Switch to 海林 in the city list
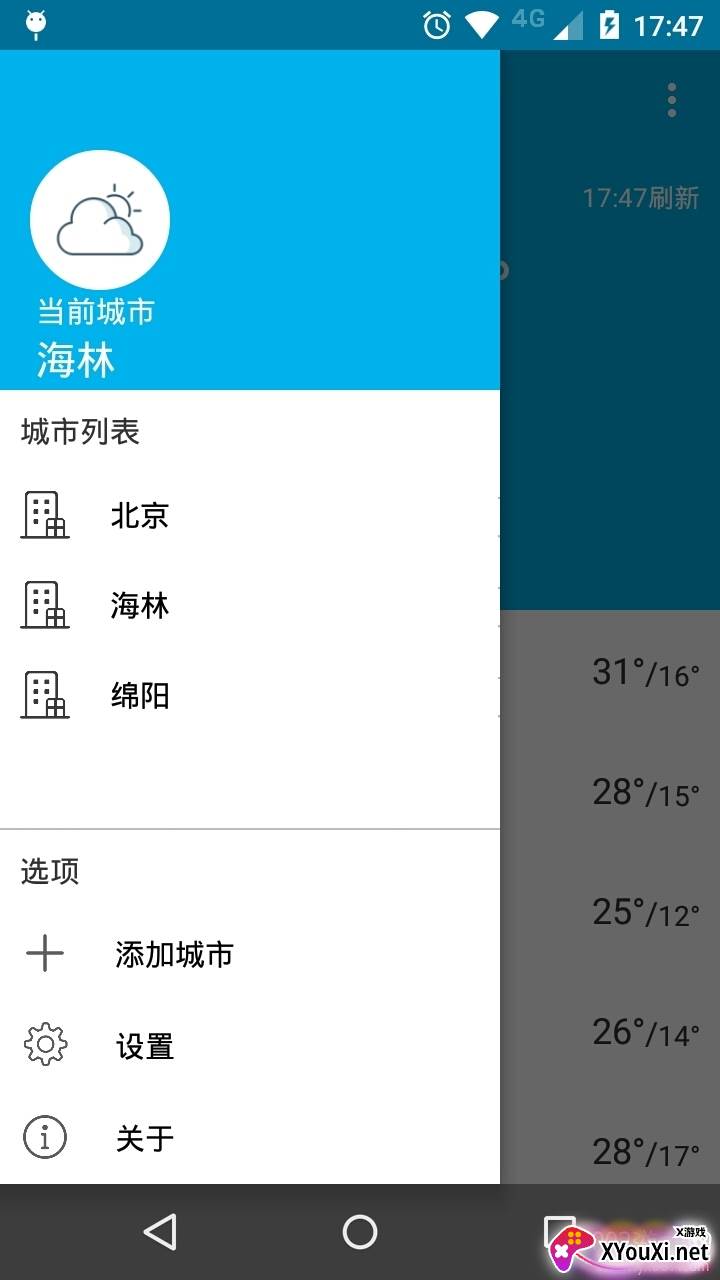Viewport: 720px width, 1280px height. tap(140, 605)
